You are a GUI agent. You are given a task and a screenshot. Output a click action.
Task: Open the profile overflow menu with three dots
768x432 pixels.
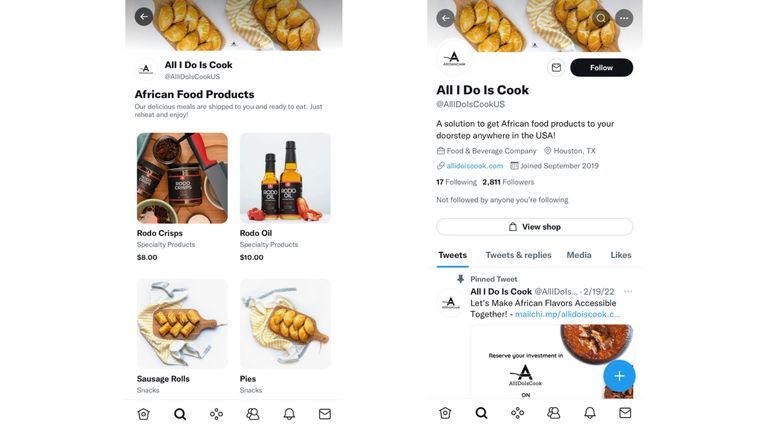click(624, 18)
